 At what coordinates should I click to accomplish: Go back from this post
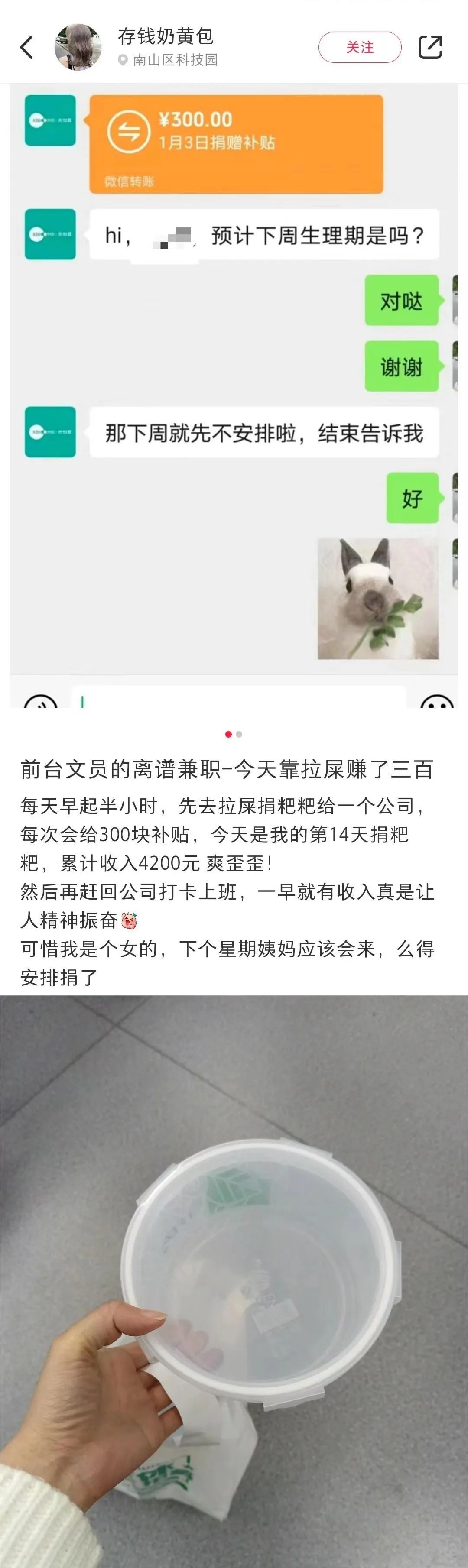click(x=27, y=47)
